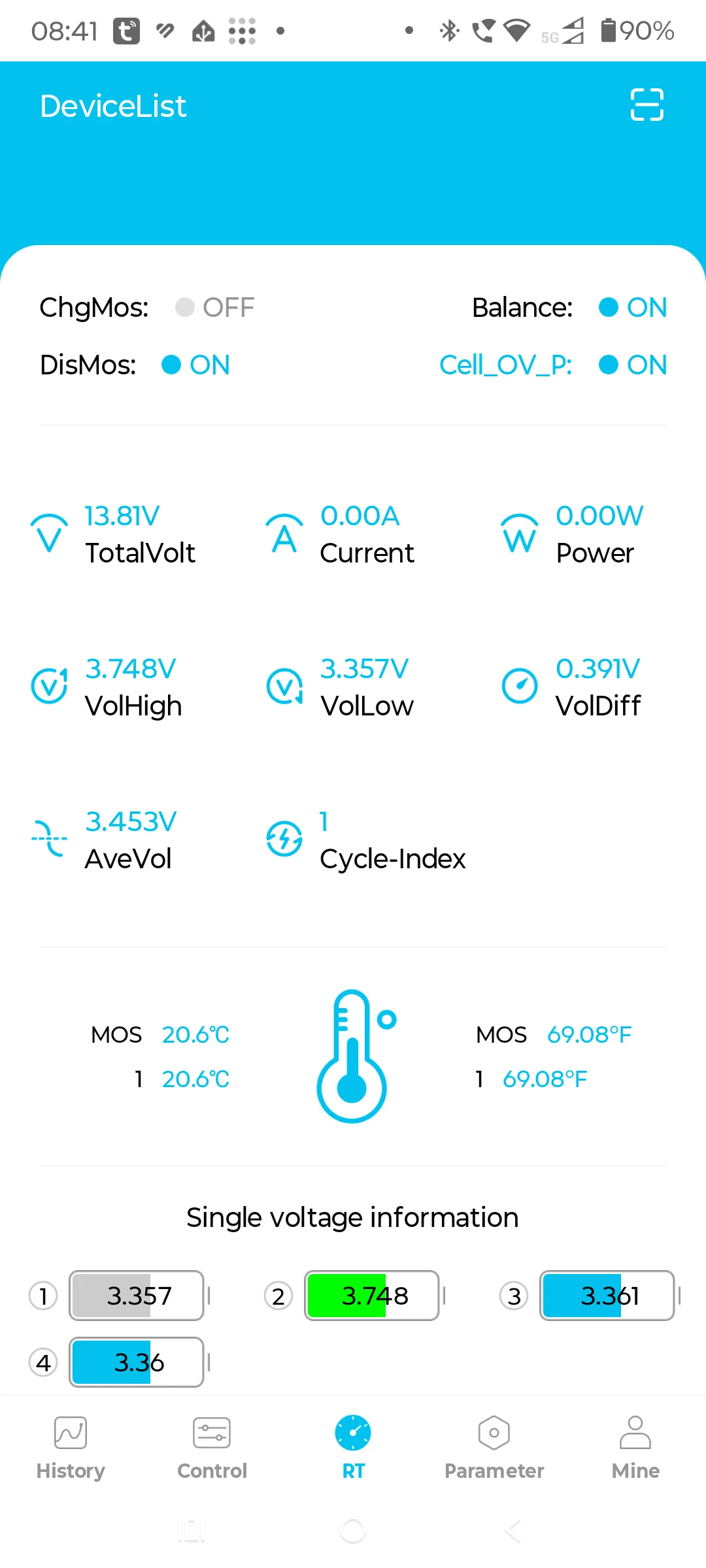The height and width of the screenshot is (1568, 706).
Task: Go back to DeviceList
Action: pos(113,106)
